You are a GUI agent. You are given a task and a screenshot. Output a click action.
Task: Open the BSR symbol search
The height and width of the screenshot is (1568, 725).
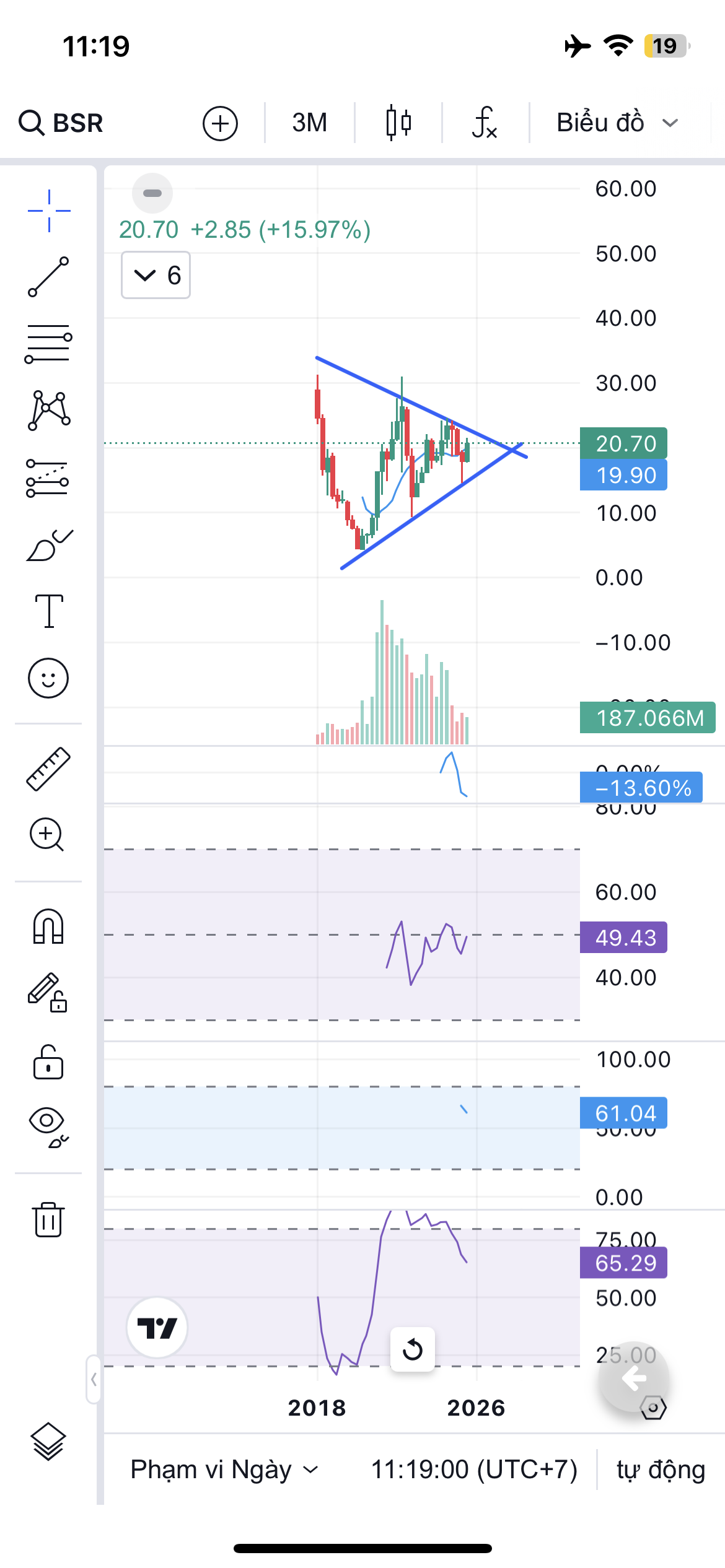pos(61,123)
